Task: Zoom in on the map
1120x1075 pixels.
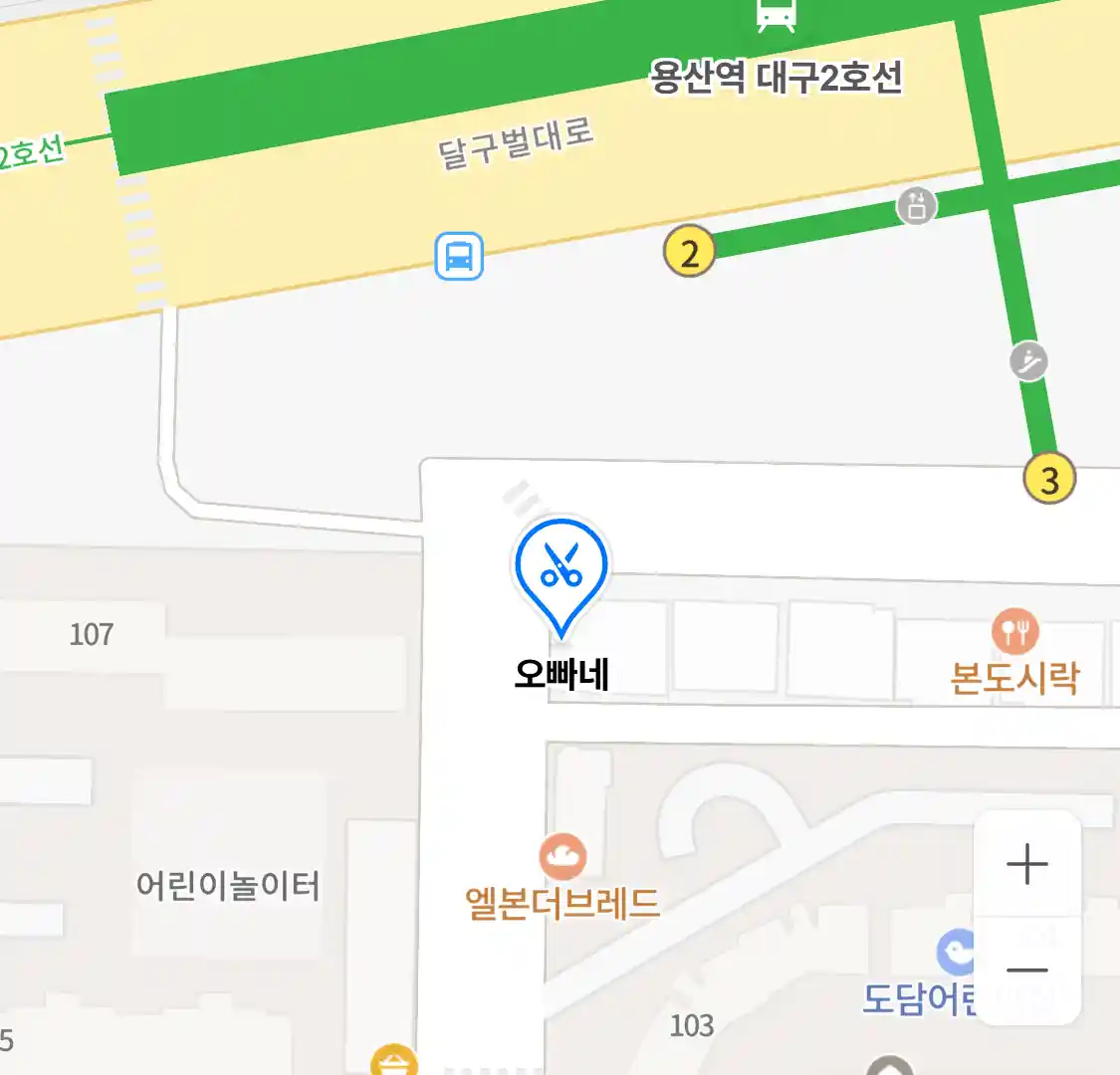Action: point(1026,864)
